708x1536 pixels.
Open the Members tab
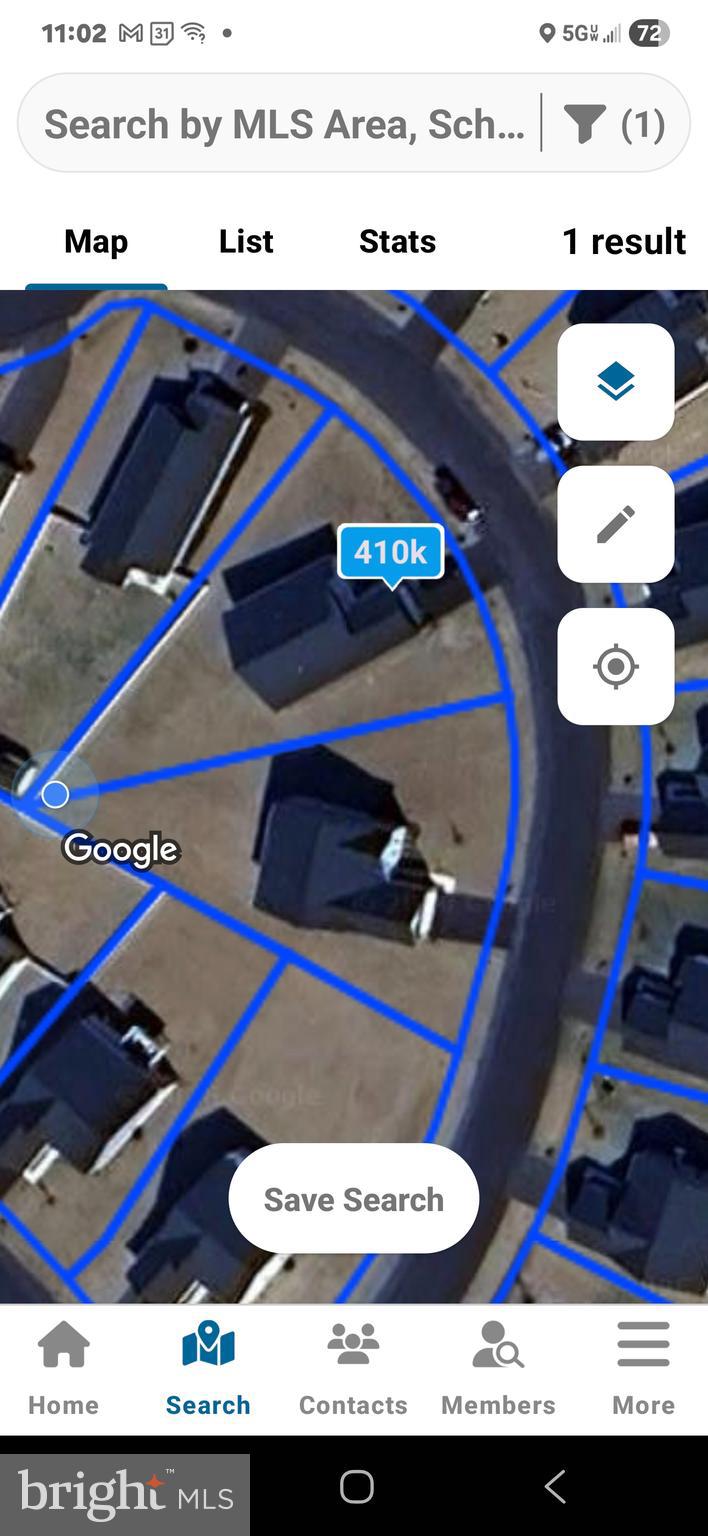pyautogui.click(x=498, y=1367)
